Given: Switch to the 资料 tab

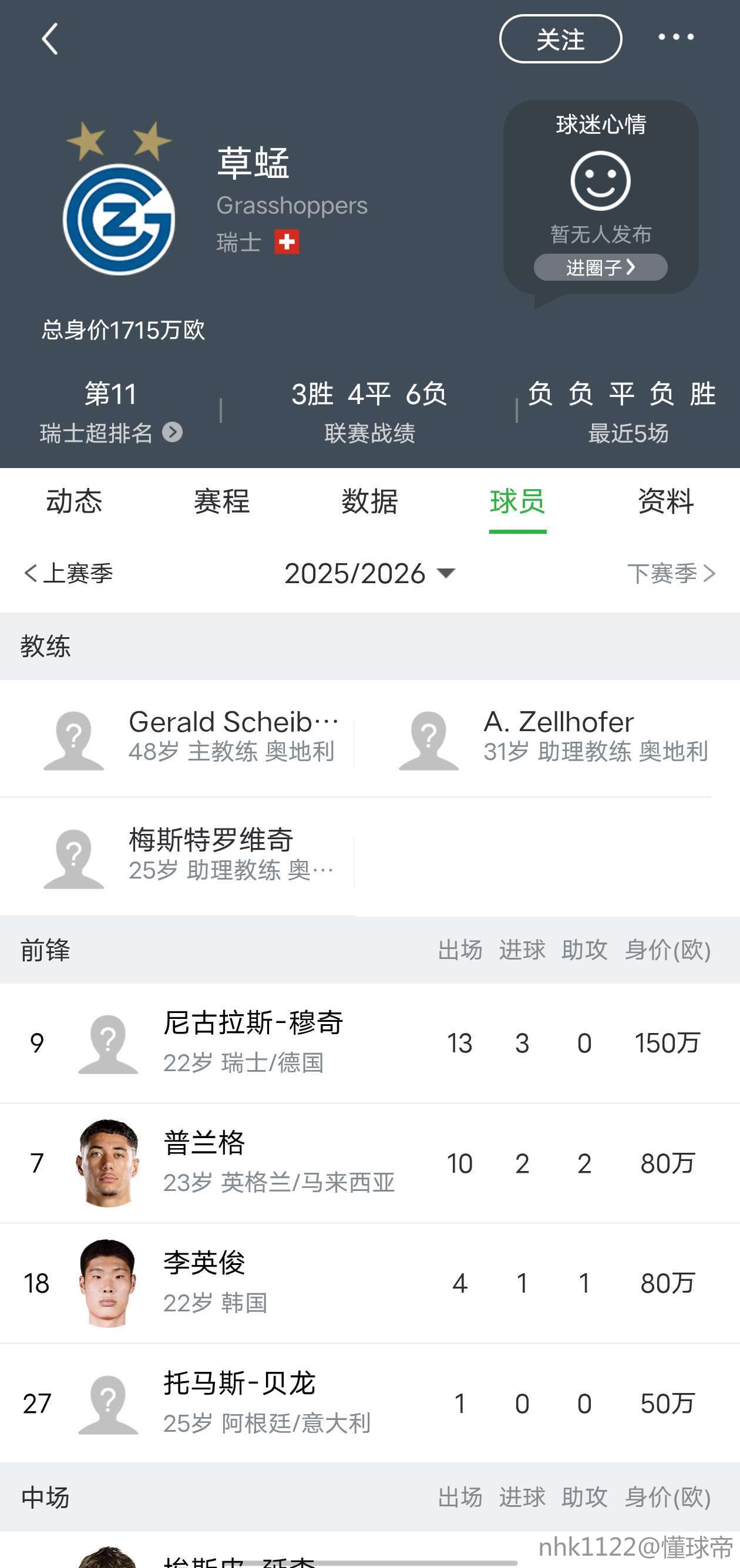Looking at the screenshot, I should pyautogui.click(x=665, y=502).
